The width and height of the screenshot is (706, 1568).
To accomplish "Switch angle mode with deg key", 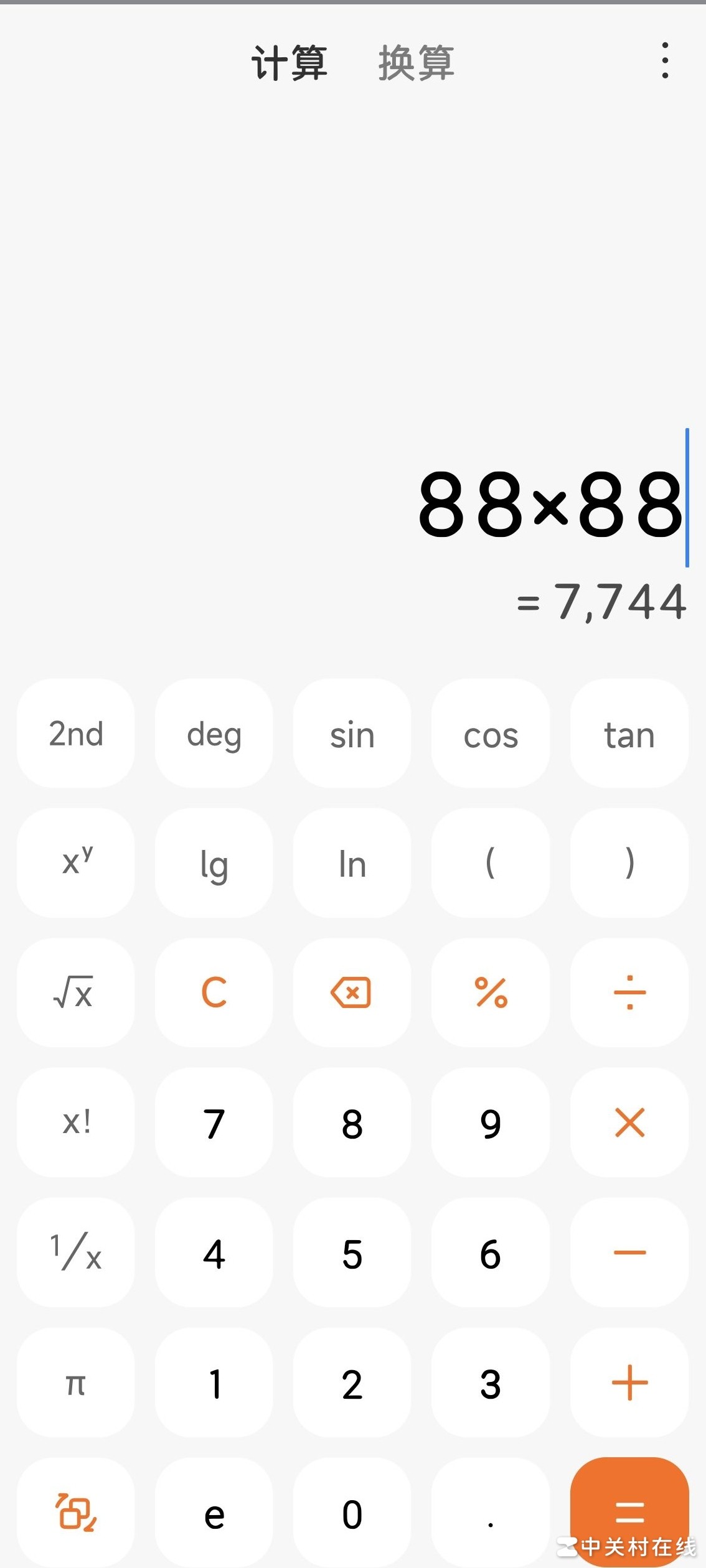I will [214, 734].
